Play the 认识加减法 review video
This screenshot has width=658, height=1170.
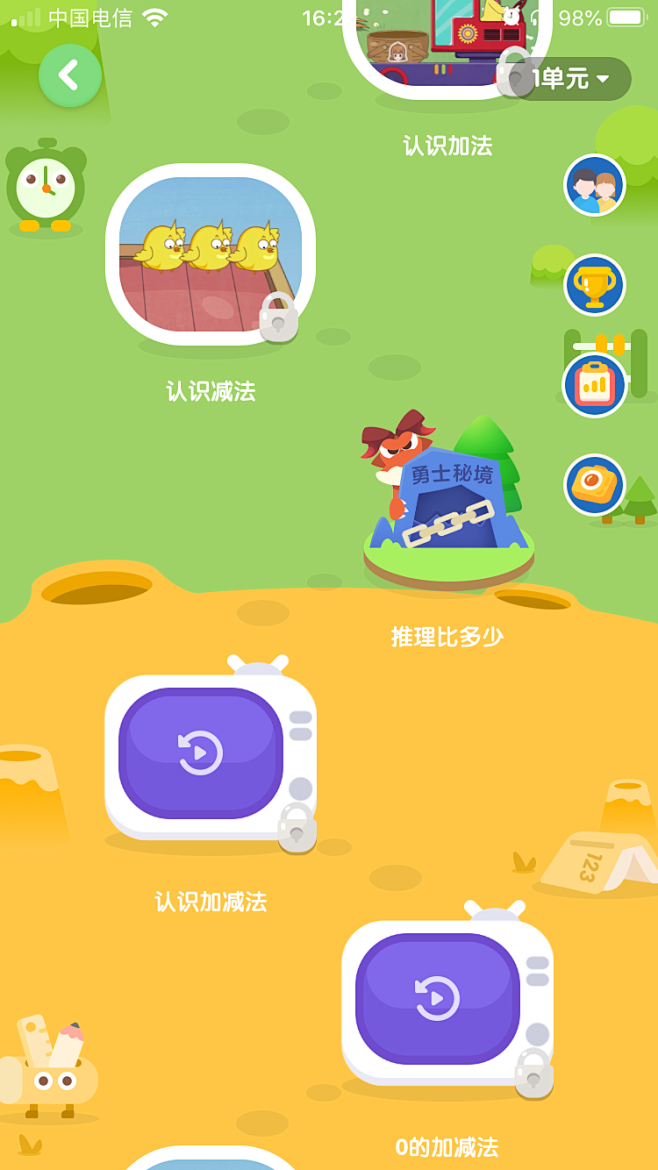click(201, 754)
